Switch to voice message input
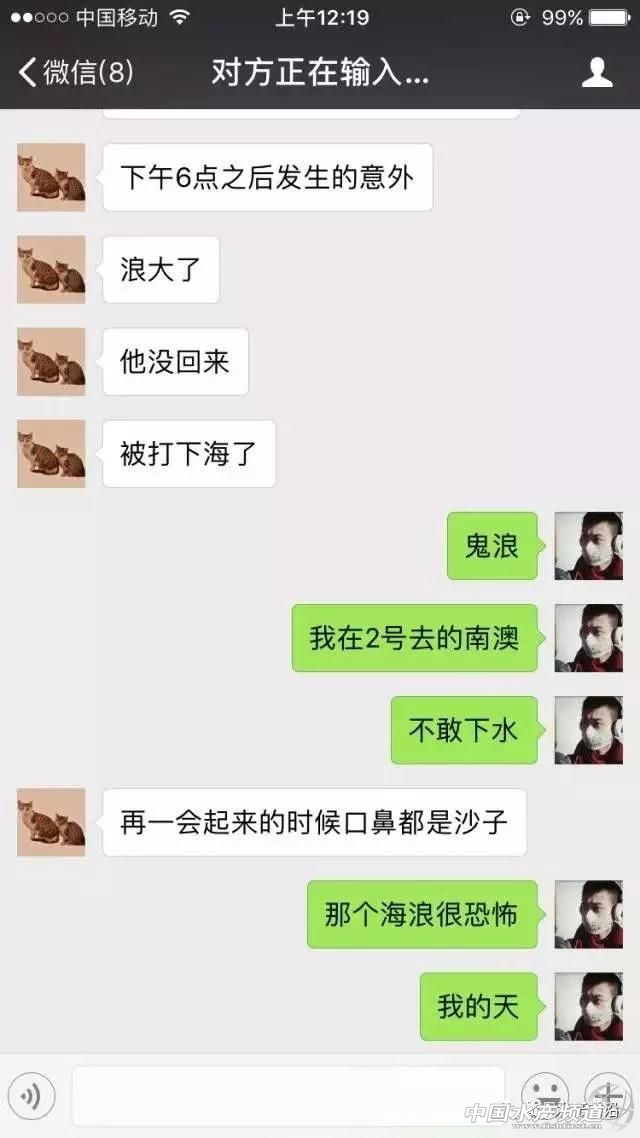 click(x=31, y=1096)
